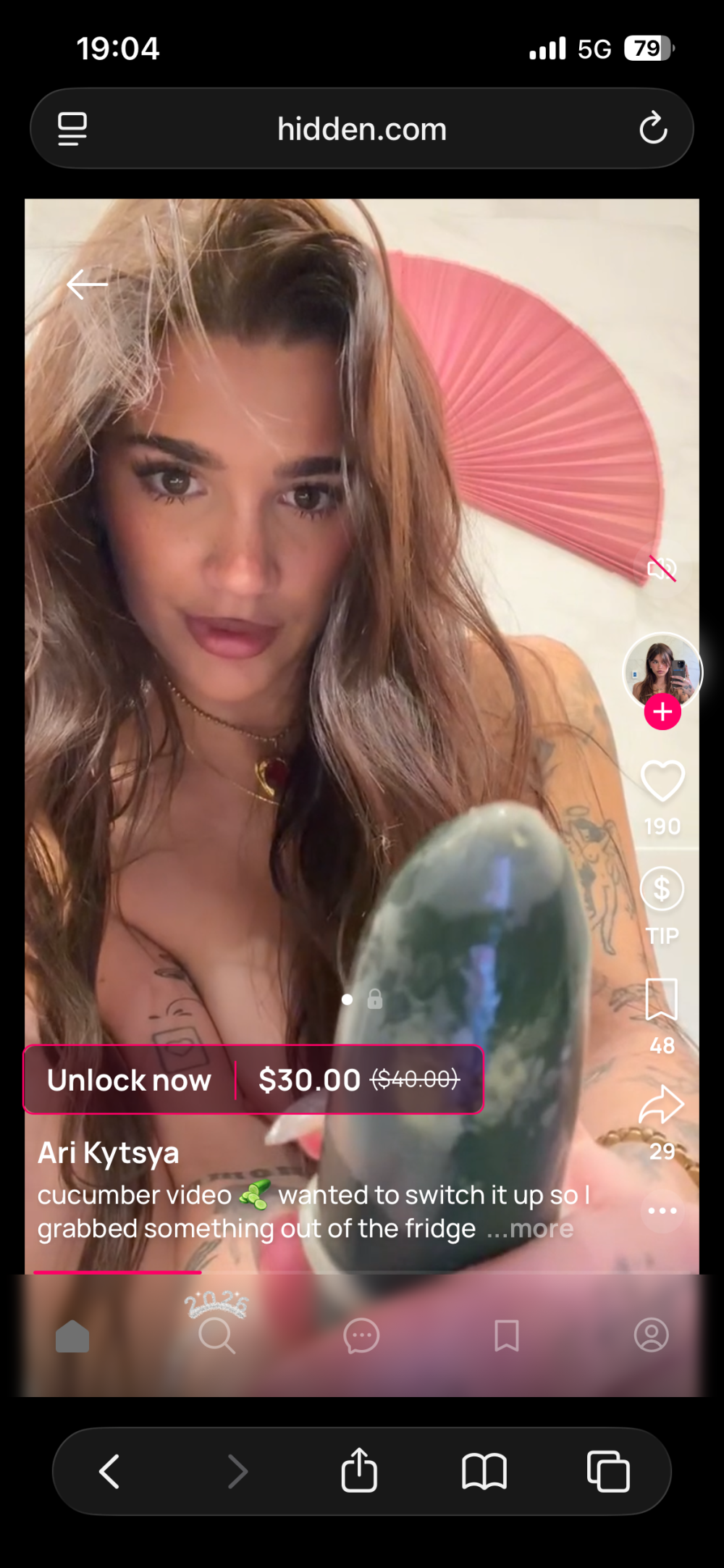Viewport: 724px width, 1568px height.
Task: Reload the page in the browser
Action: [653, 129]
